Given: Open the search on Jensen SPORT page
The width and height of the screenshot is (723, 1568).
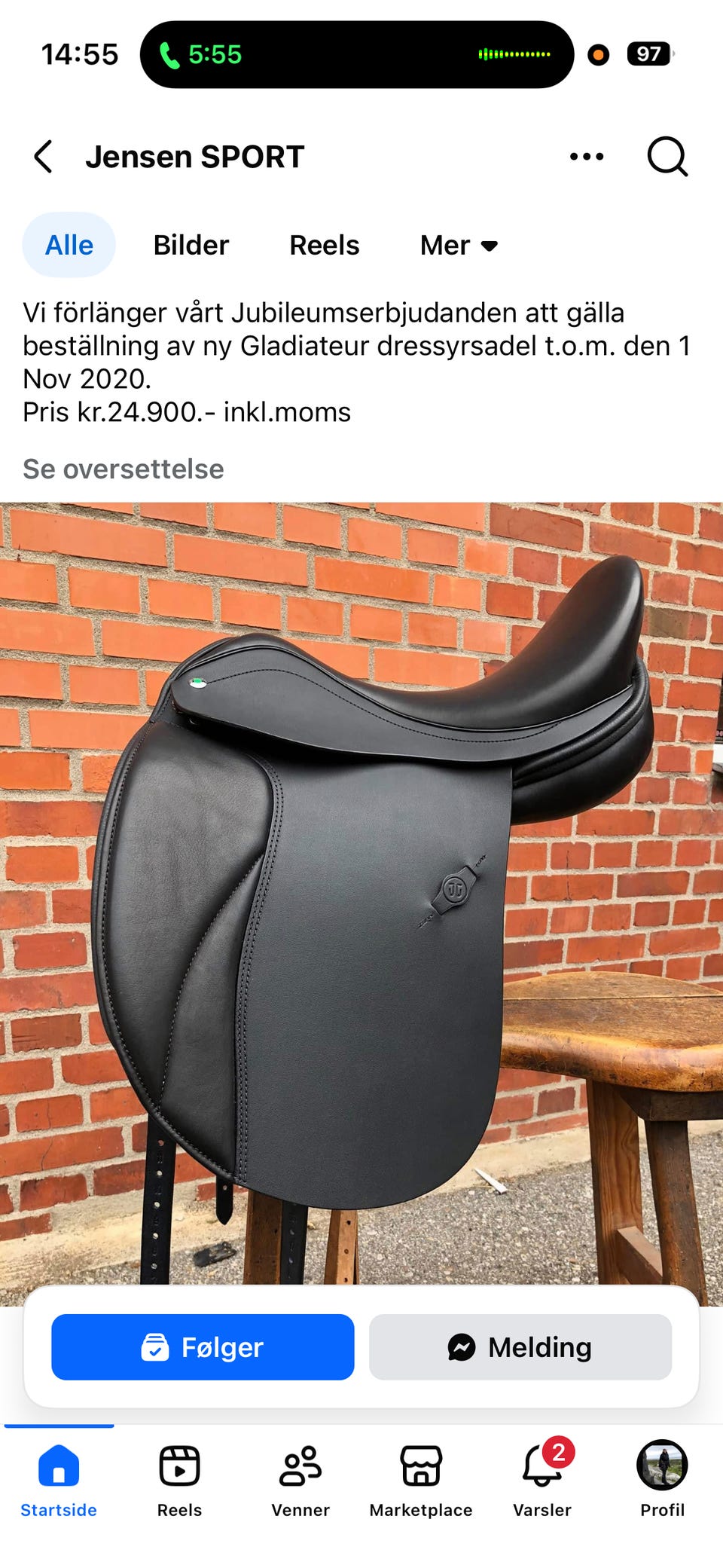Looking at the screenshot, I should pos(666,157).
